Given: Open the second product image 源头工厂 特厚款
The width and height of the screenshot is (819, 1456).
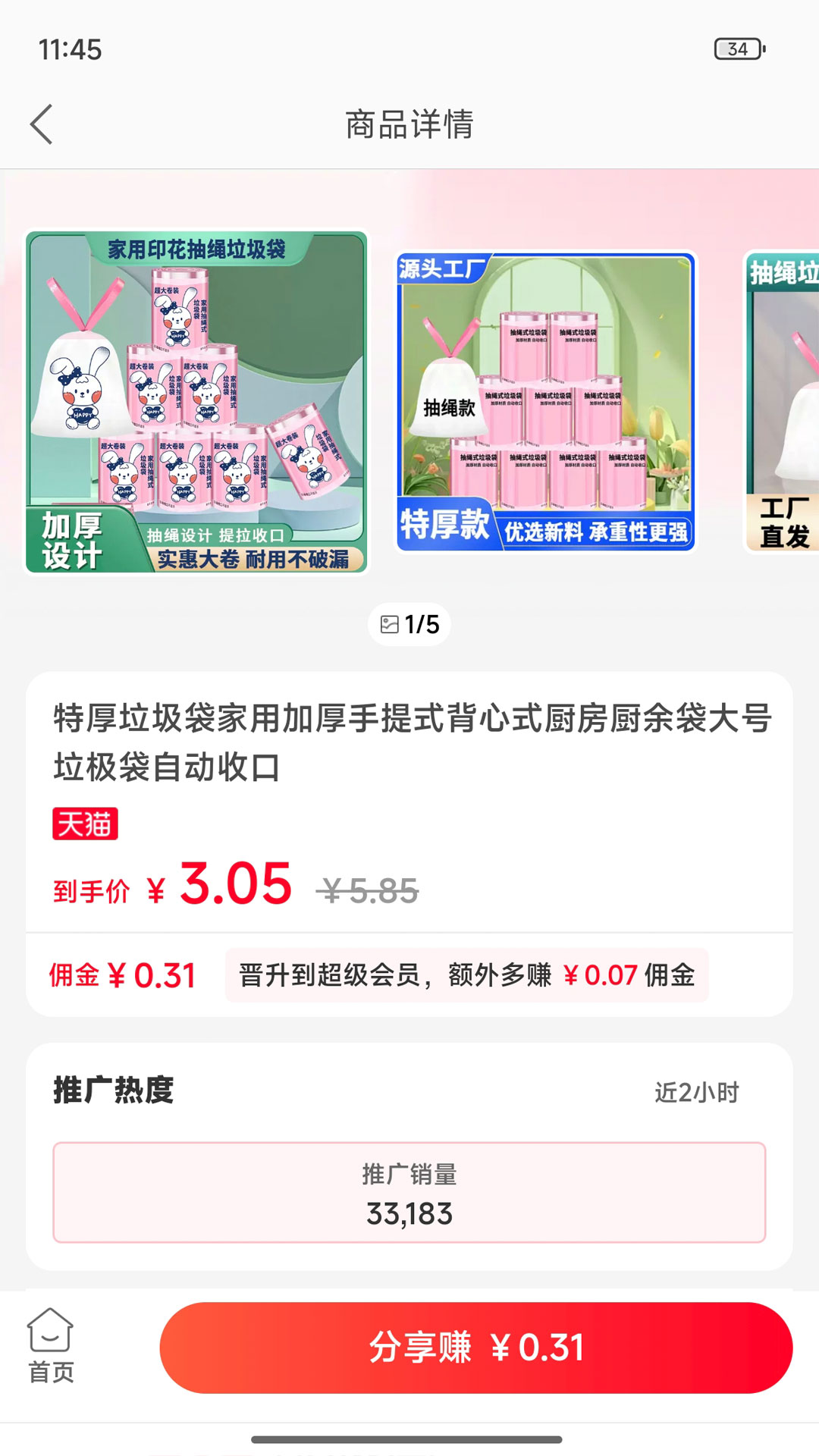Looking at the screenshot, I should [x=545, y=402].
